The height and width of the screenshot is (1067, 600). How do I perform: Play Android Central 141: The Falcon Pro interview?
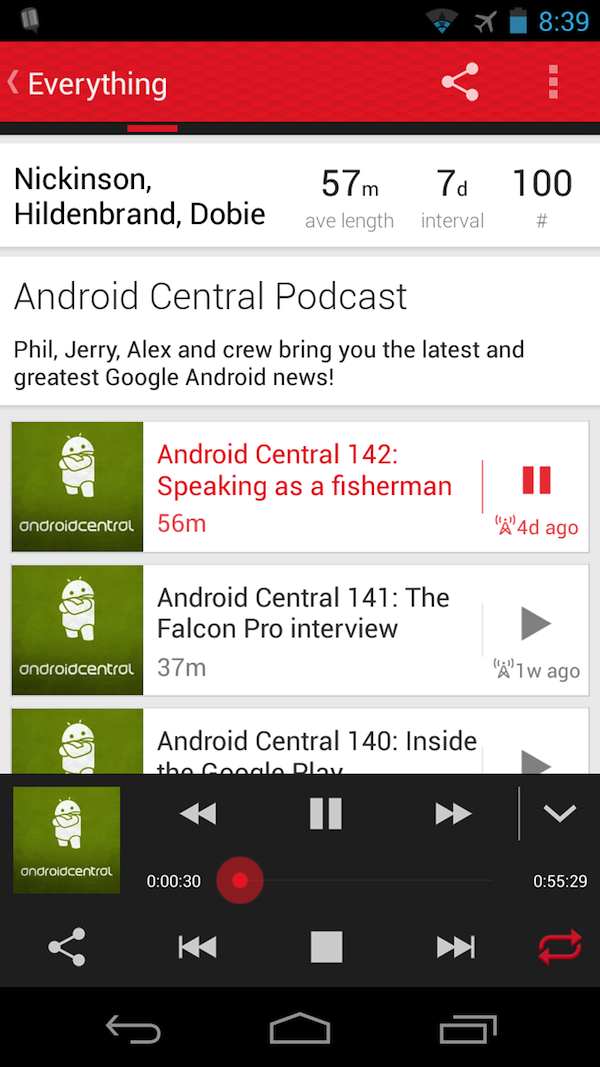tap(536, 624)
